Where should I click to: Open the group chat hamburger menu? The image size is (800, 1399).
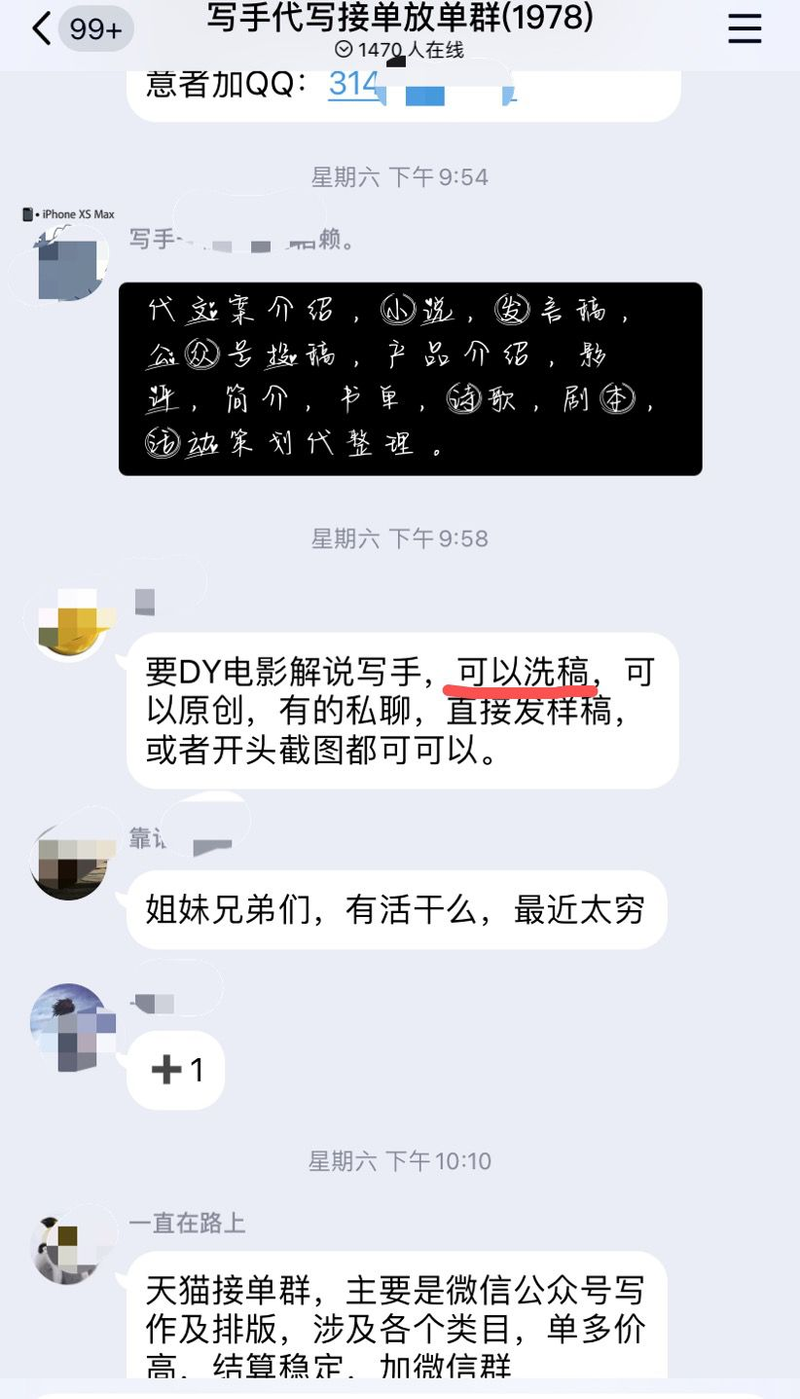point(744,29)
